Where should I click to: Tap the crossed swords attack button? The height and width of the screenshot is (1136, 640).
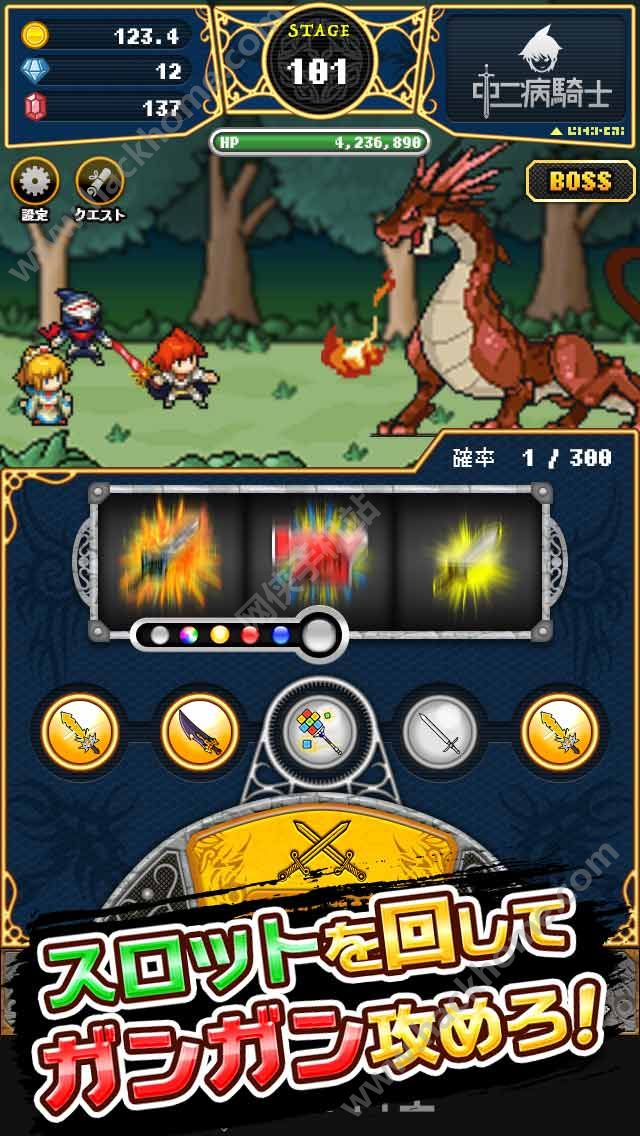coord(320,848)
